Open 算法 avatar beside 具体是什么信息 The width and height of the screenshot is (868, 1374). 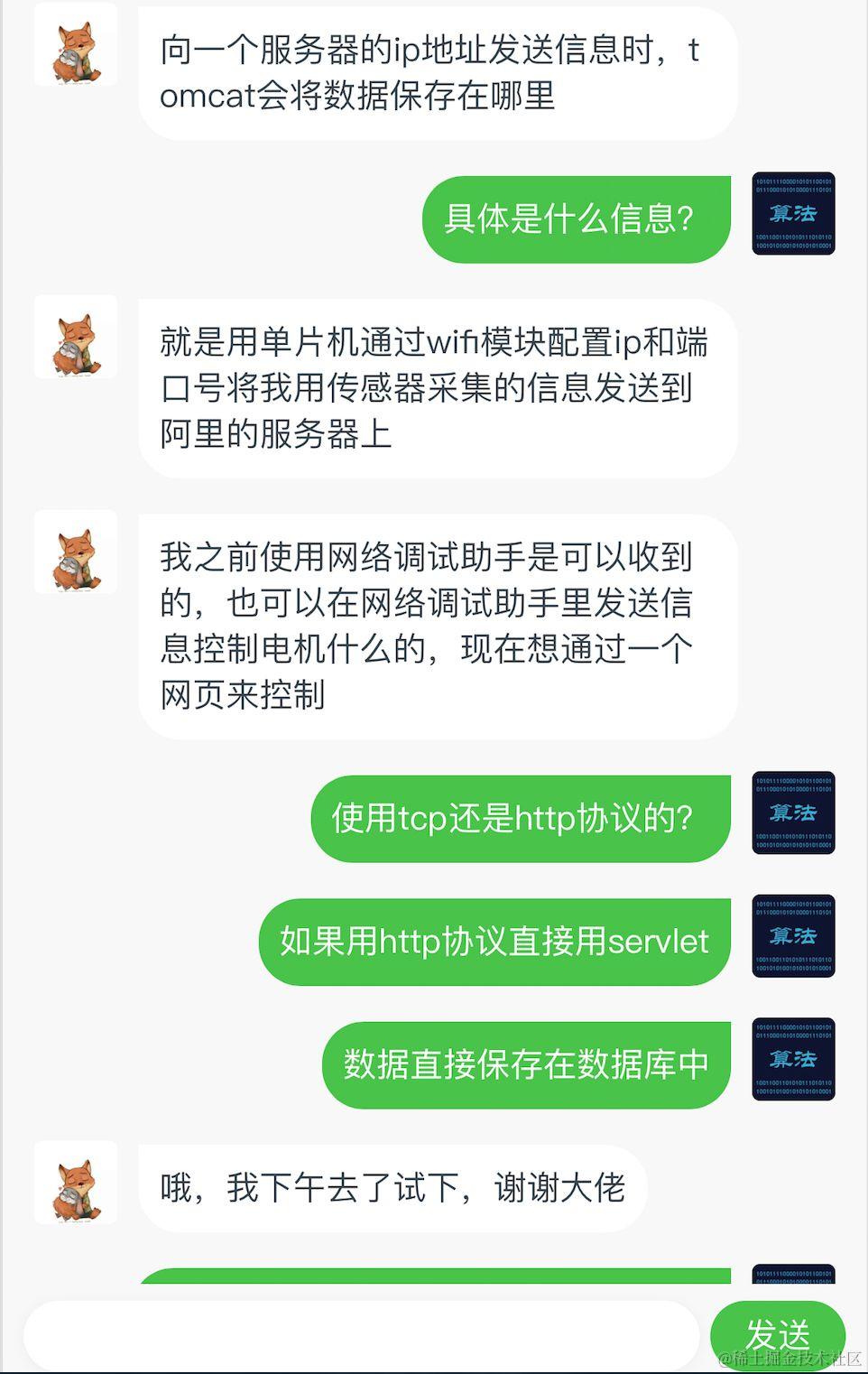click(793, 214)
